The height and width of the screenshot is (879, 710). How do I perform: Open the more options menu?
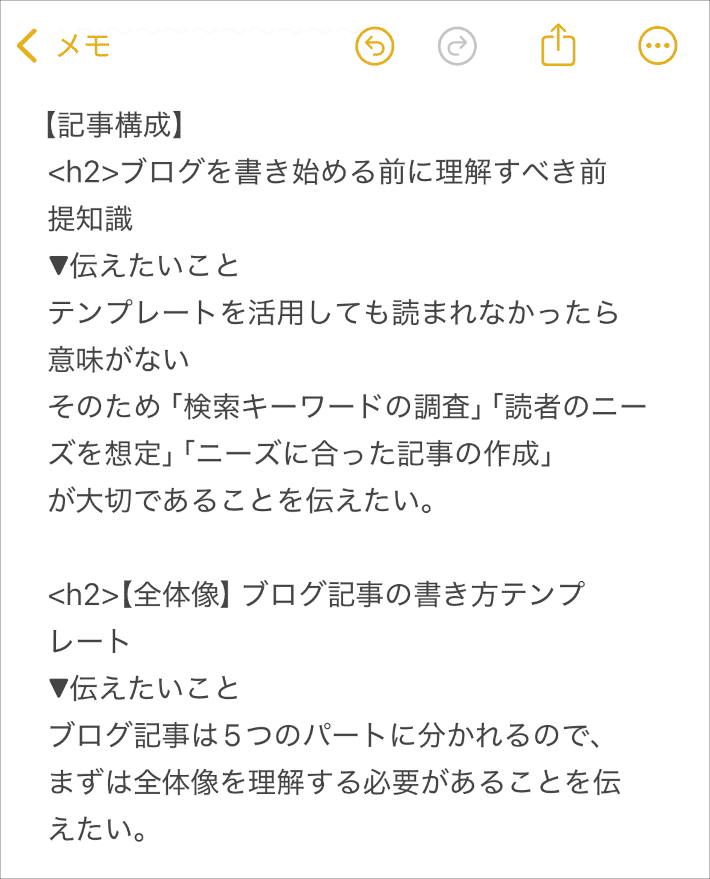coord(657,46)
